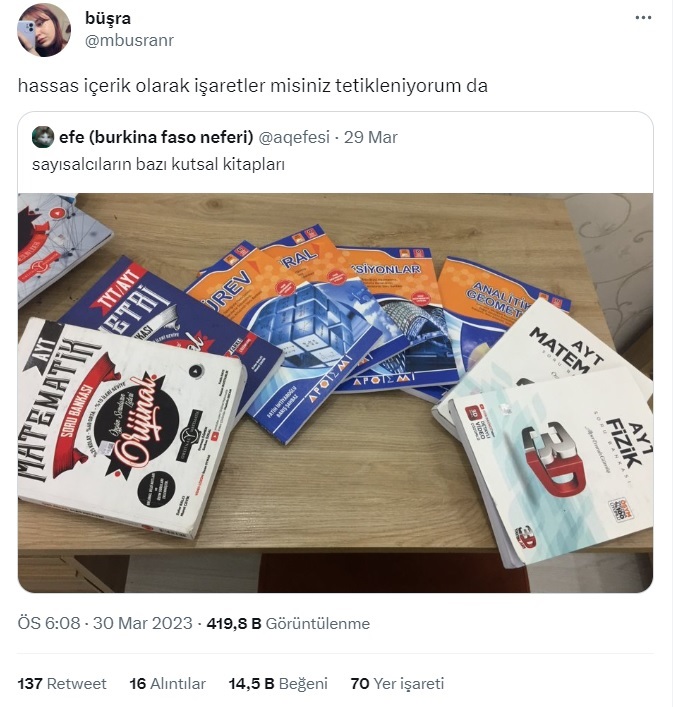
Task: Open büşra's profile picture
Action: coord(44,30)
